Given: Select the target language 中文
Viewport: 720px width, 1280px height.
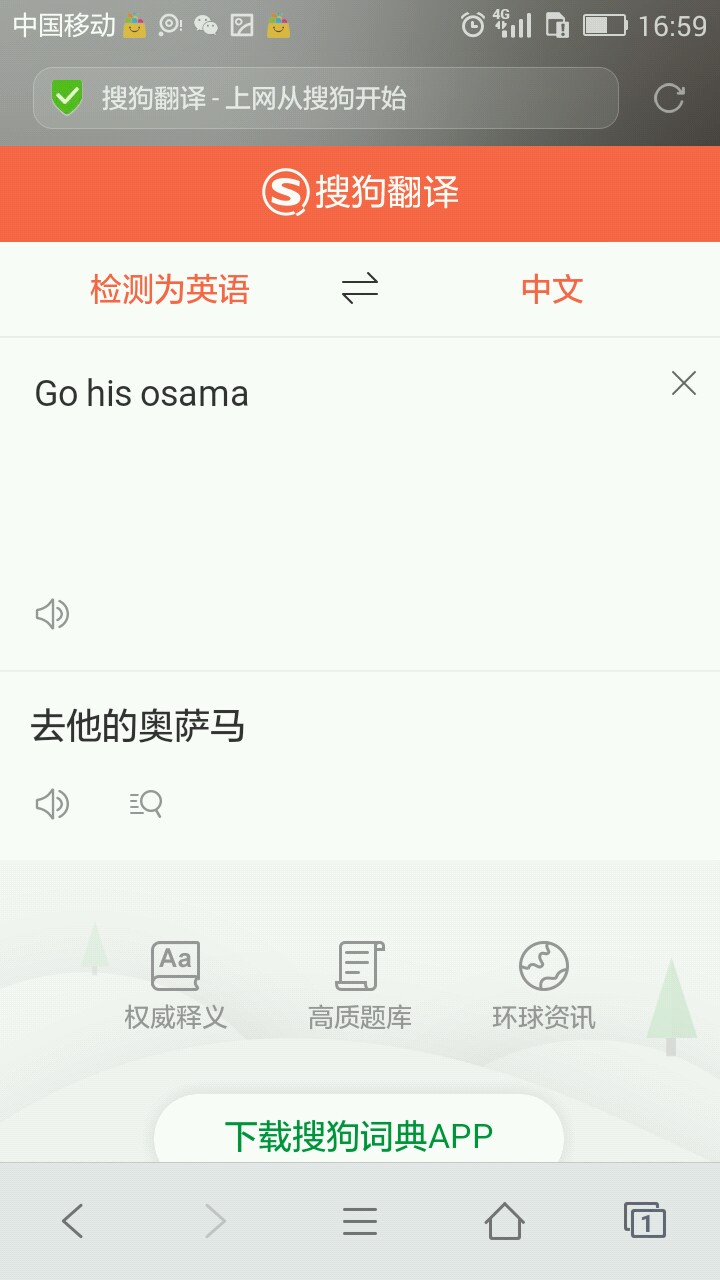Looking at the screenshot, I should 552,290.
